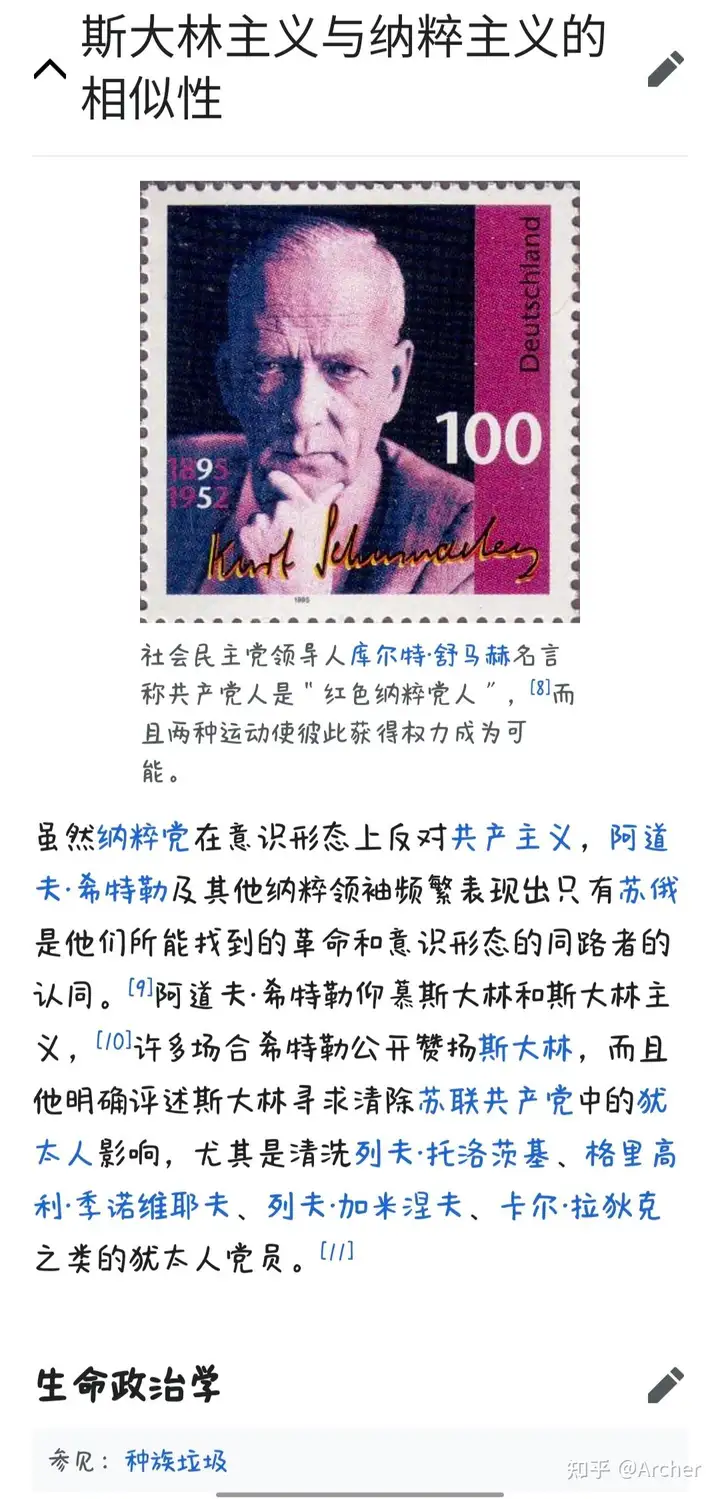Edit the 生命政治学 section
This screenshot has height=1499, width=720.
click(x=665, y=1385)
